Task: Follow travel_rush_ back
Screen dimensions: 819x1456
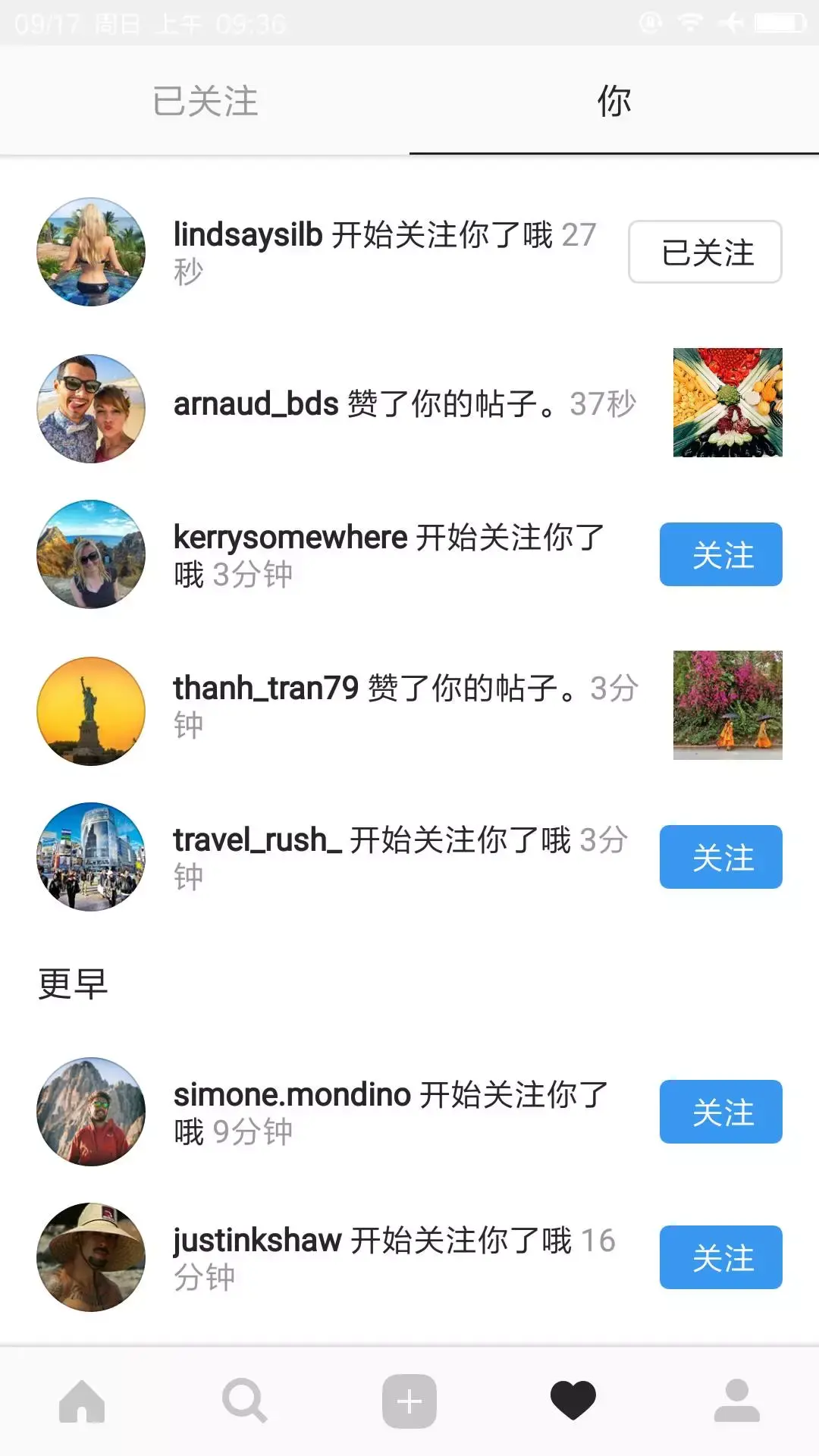Action: point(720,857)
